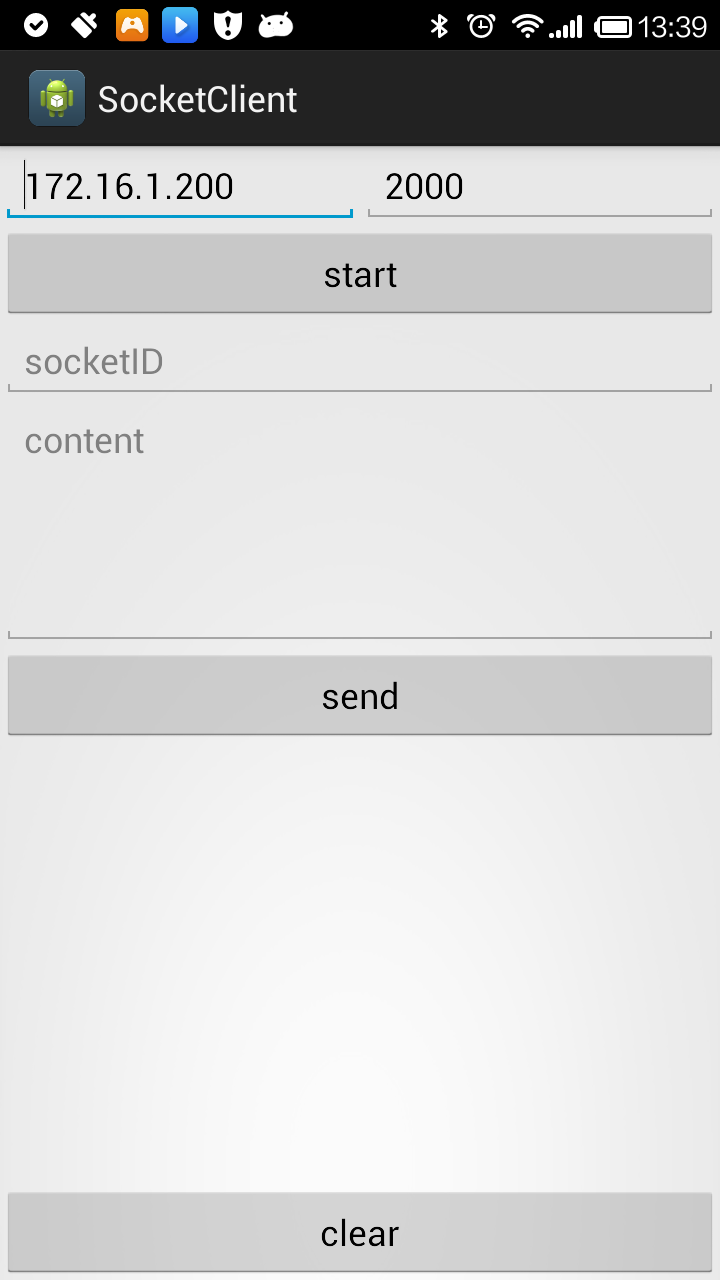Tap the IP address field showing 172.16.1.200

pos(180,187)
